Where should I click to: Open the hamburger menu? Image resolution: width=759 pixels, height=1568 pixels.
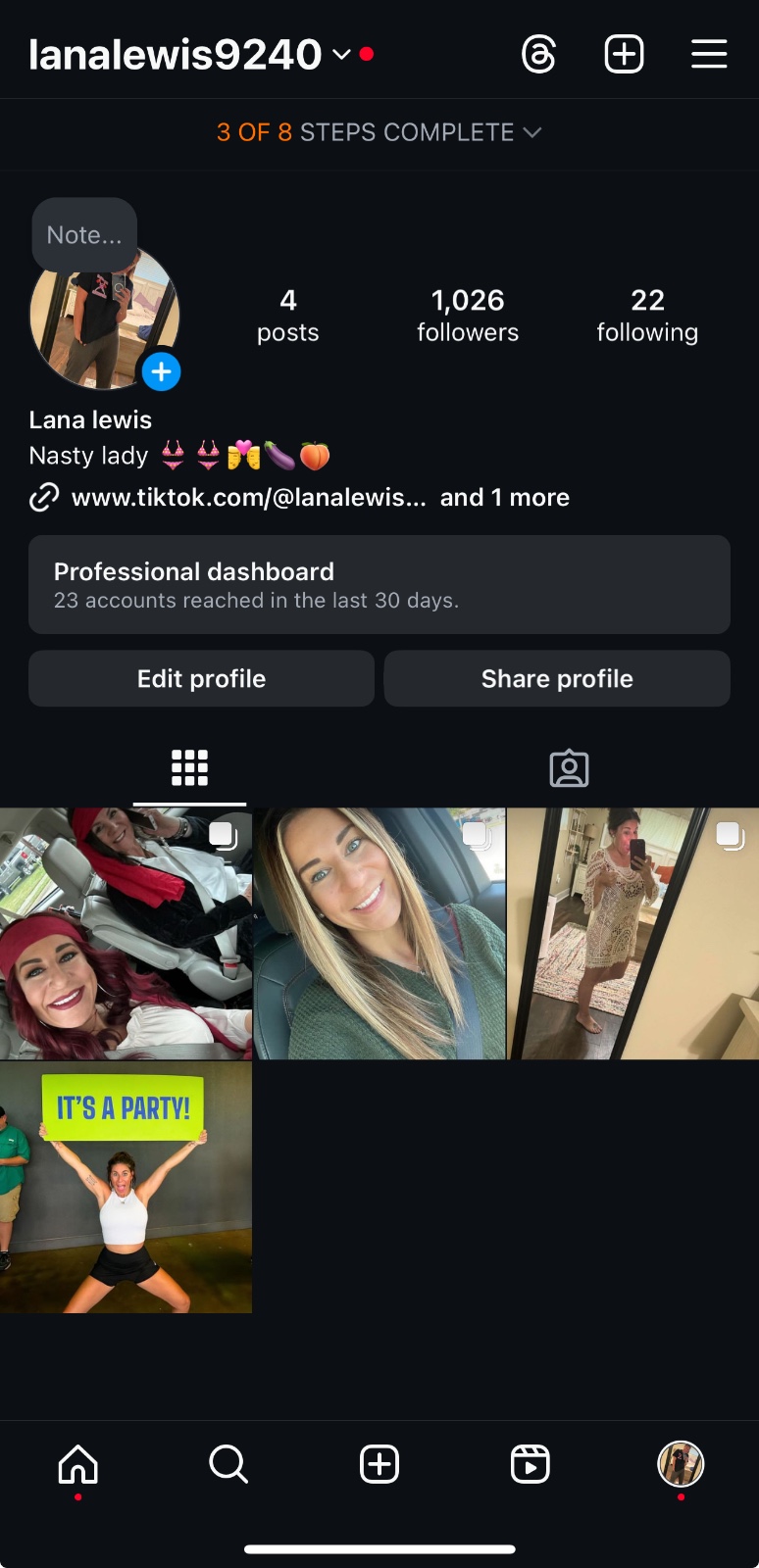[x=708, y=54]
